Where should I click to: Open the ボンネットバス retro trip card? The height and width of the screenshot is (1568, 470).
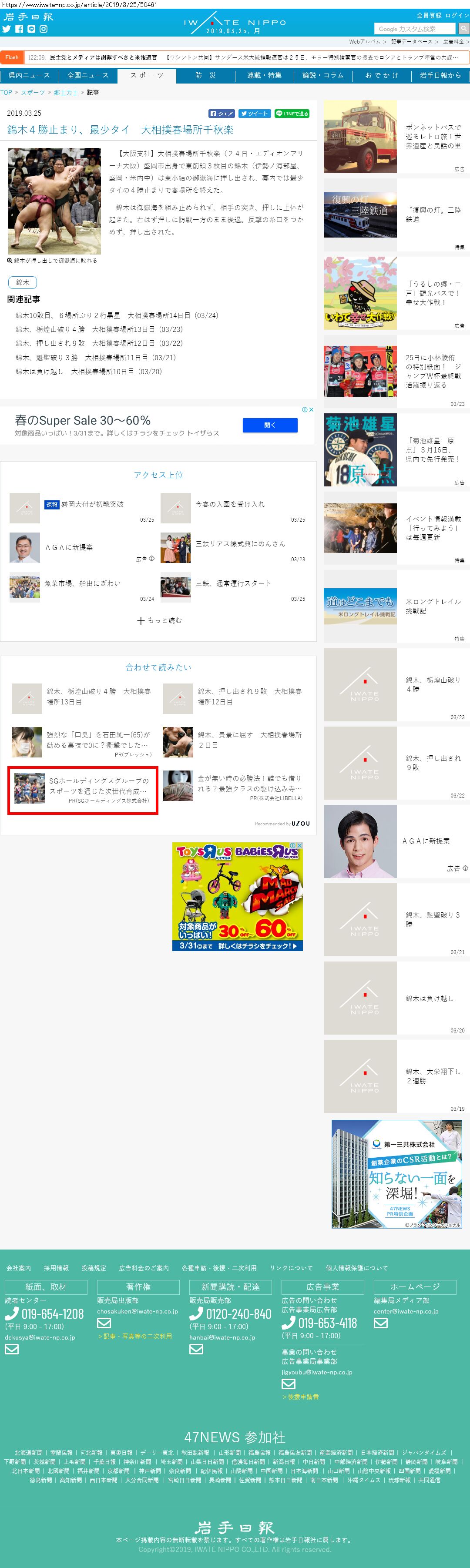[x=396, y=137]
